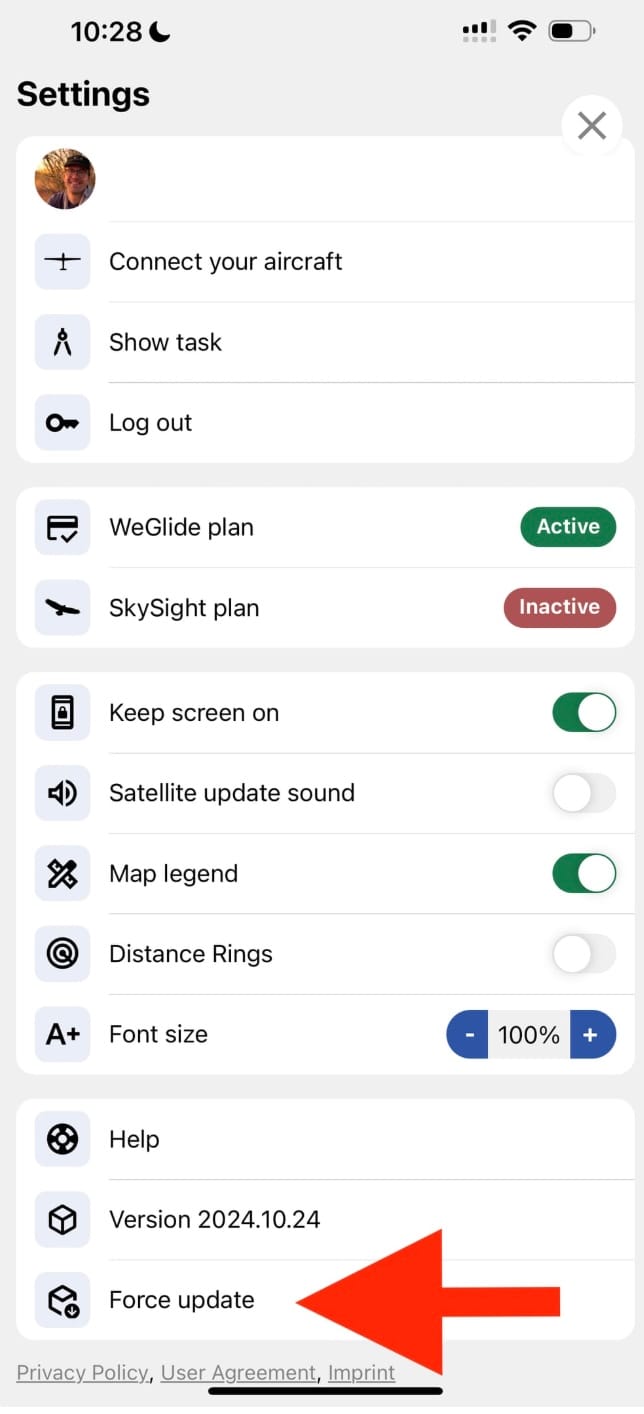644x1414 pixels.
Task: Open the SkySight plan row
Action: [x=325, y=607]
